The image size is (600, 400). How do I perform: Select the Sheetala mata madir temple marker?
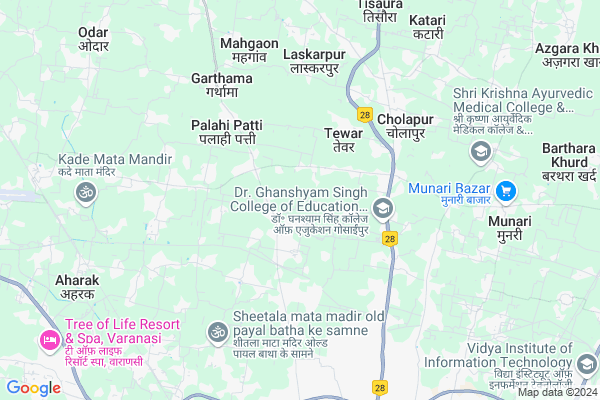point(215,331)
